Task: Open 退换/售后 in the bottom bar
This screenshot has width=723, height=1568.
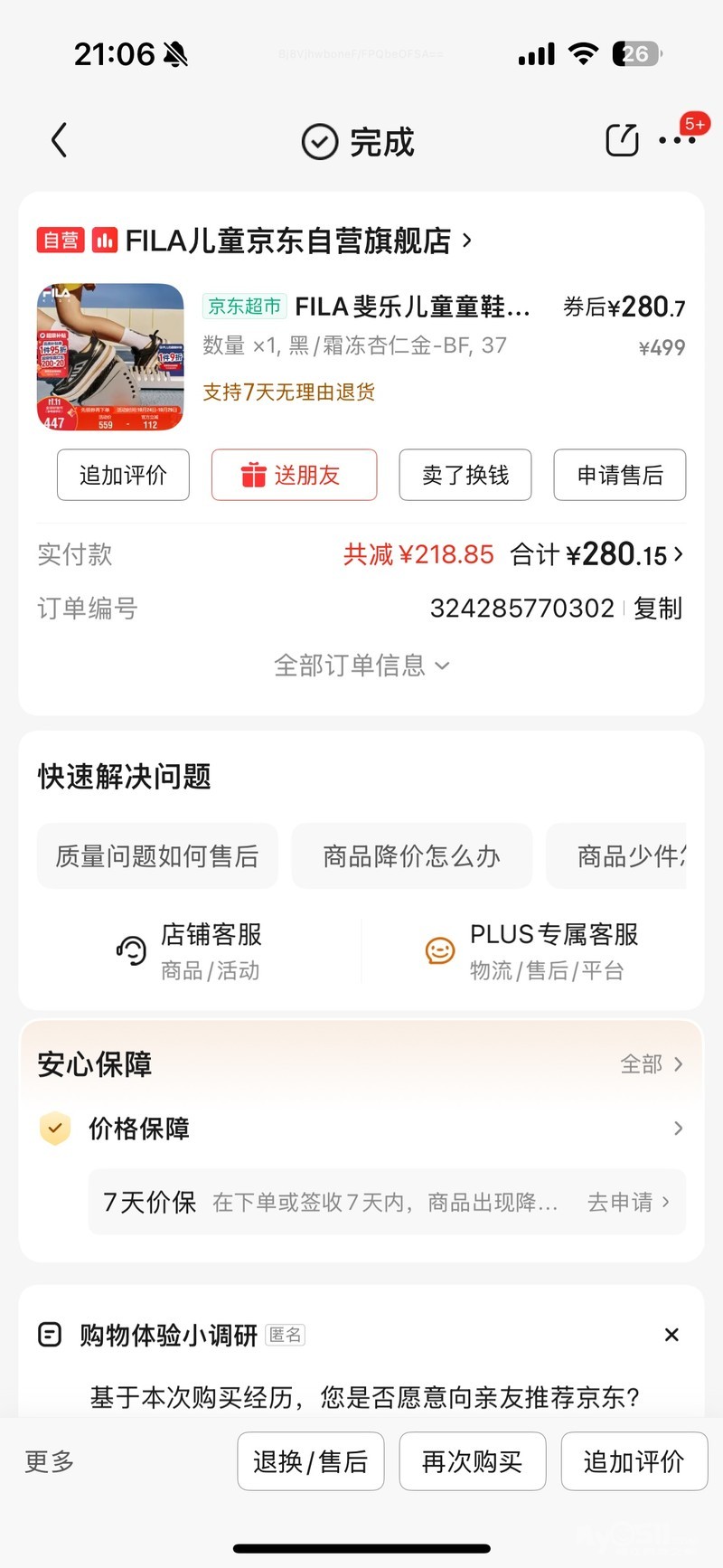Action: (x=311, y=1461)
